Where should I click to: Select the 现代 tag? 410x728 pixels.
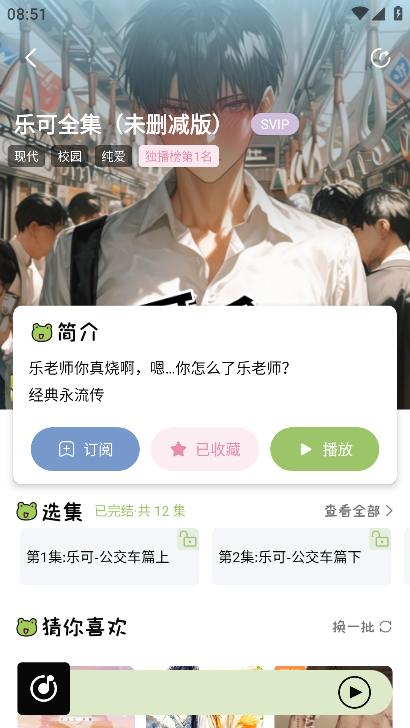[26, 156]
